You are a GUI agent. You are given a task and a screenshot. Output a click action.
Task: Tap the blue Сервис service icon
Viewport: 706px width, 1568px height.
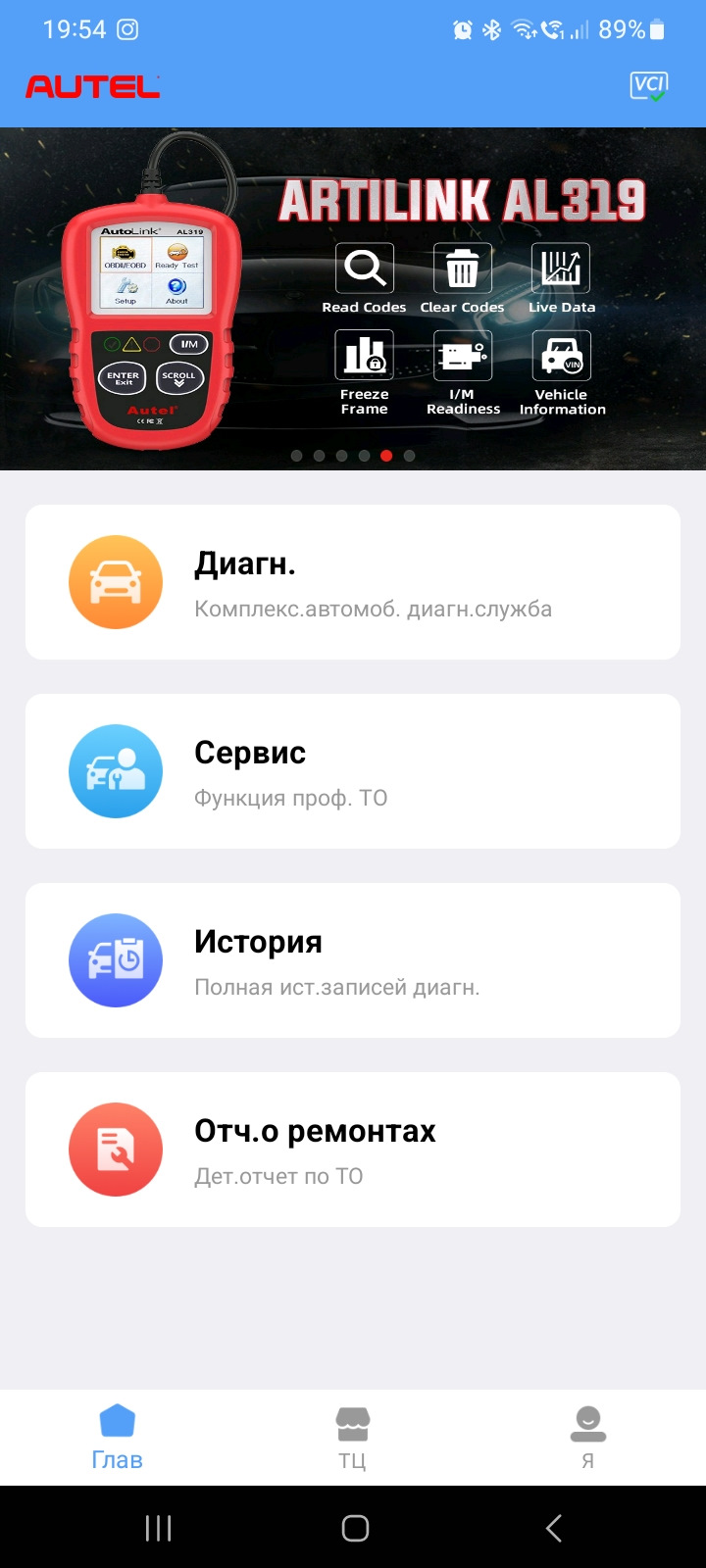tap(115, 770)
